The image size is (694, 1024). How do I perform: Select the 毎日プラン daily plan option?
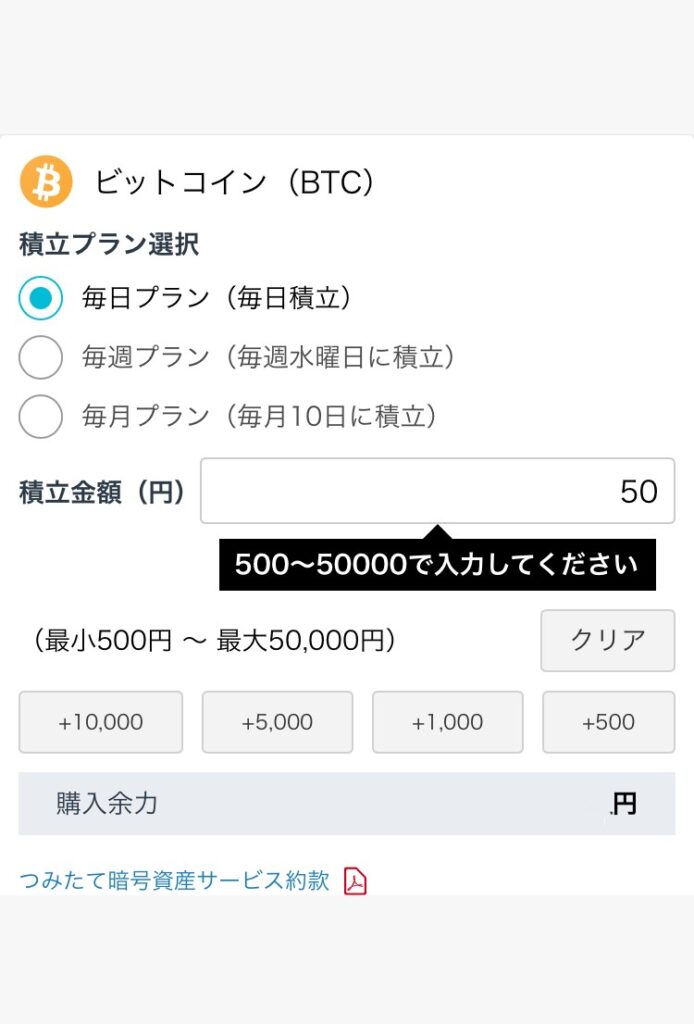(x=41, y=298)
